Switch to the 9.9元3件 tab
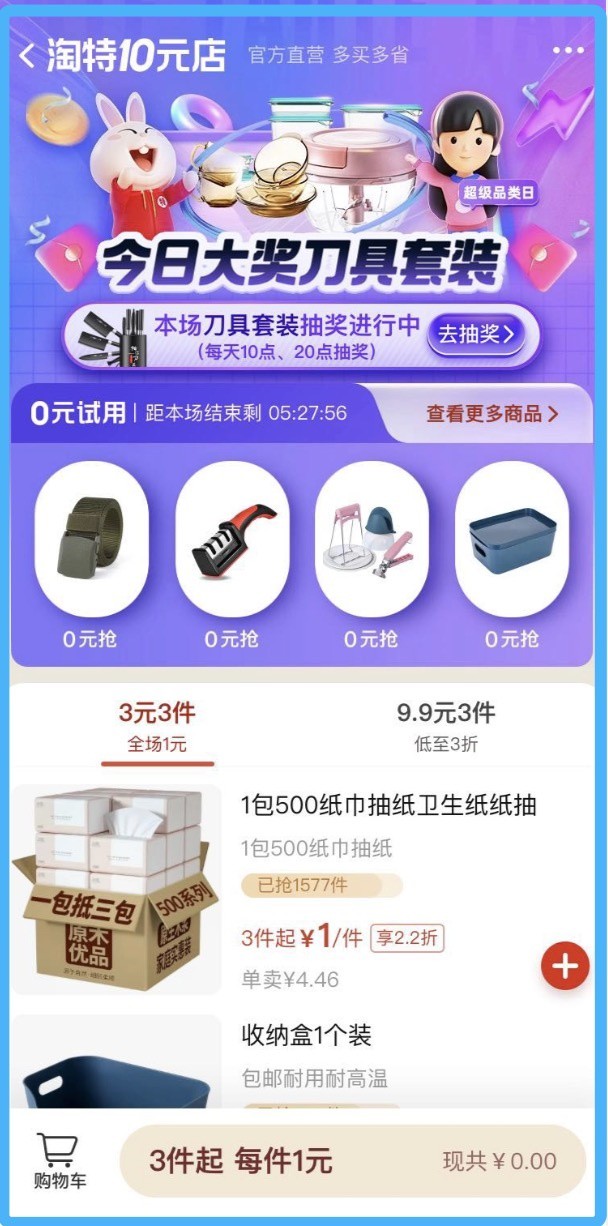 click(x=445, y=726)
